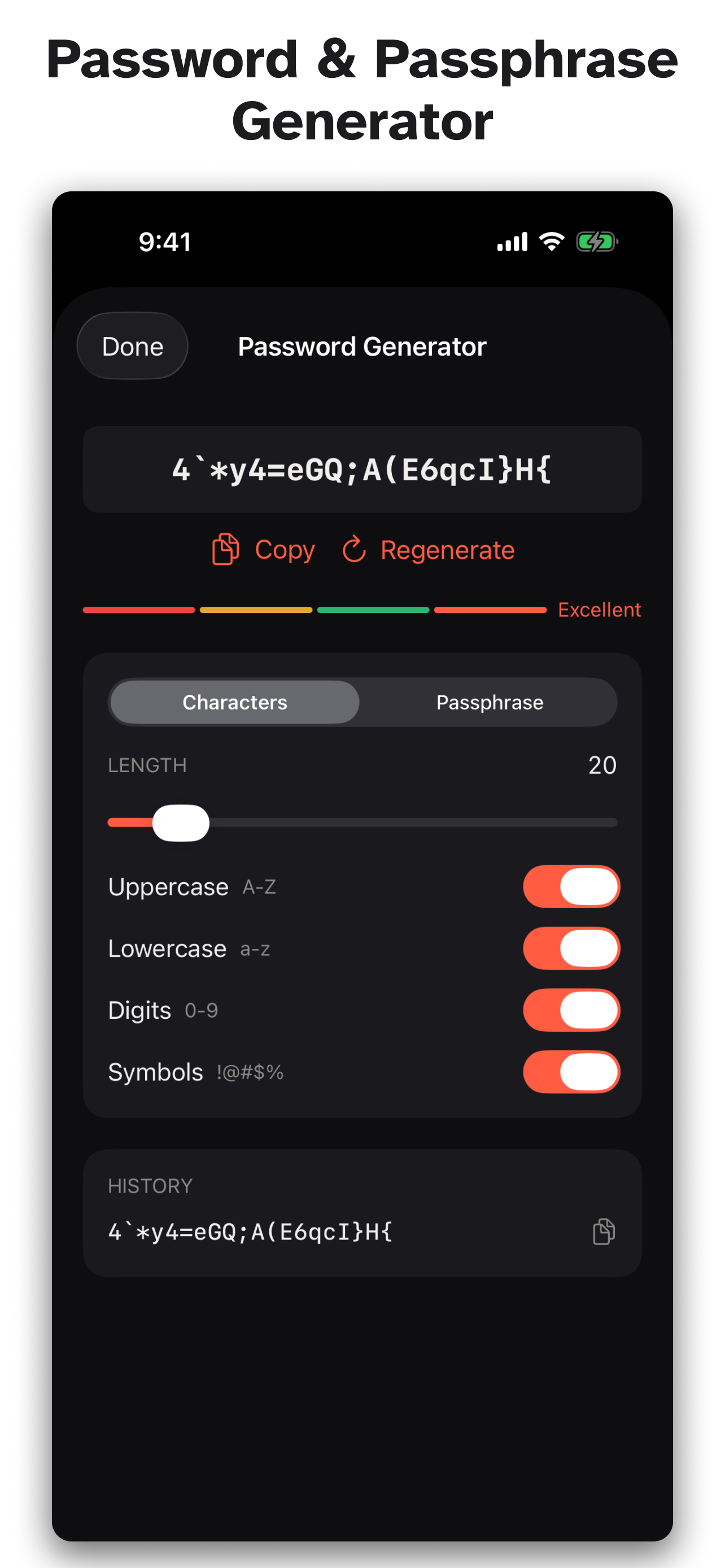Switch to the Passphrase tab

coord(489,702)
